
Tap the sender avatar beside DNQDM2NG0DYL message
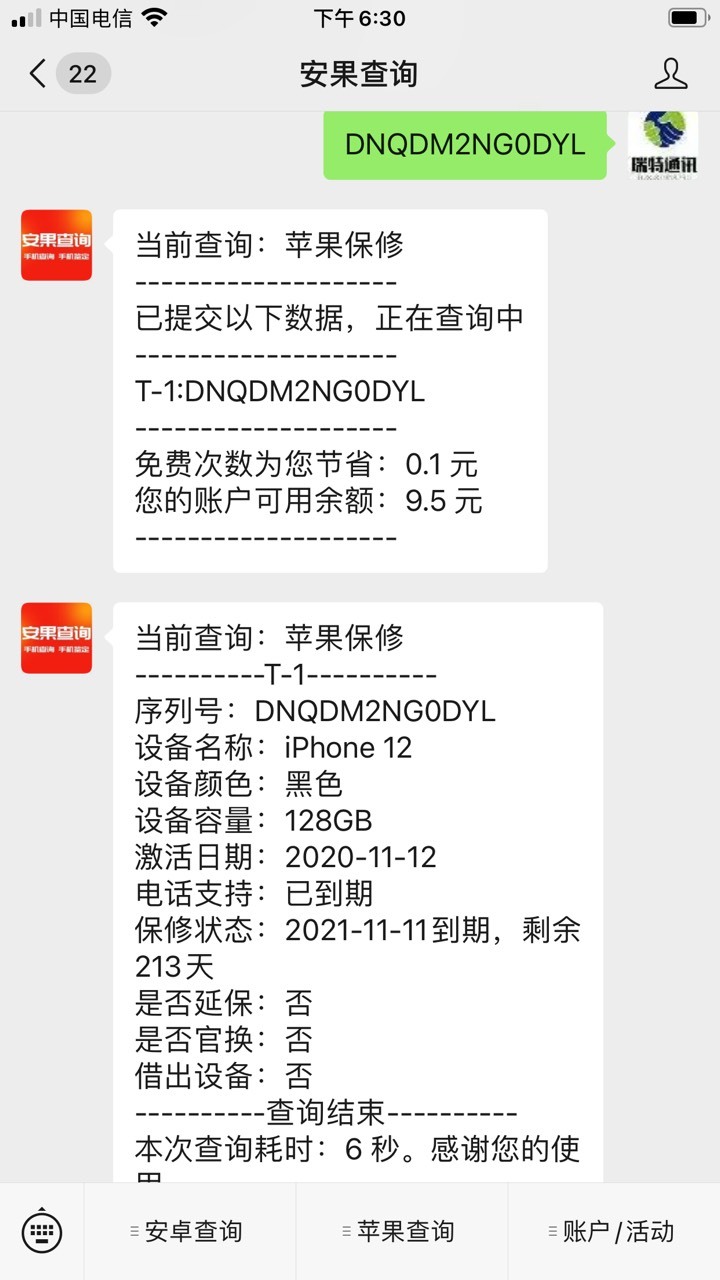click(663, 146)
